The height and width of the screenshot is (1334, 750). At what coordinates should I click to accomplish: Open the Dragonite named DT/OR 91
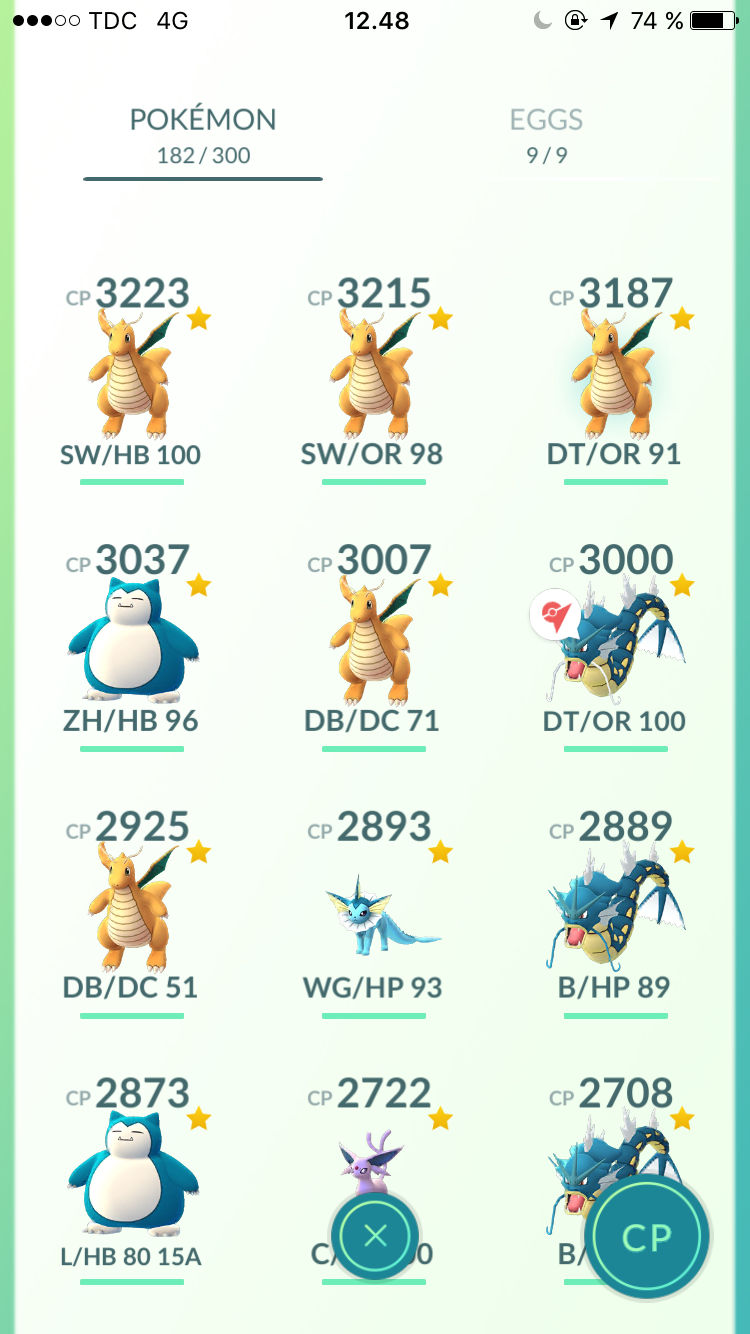615,378
